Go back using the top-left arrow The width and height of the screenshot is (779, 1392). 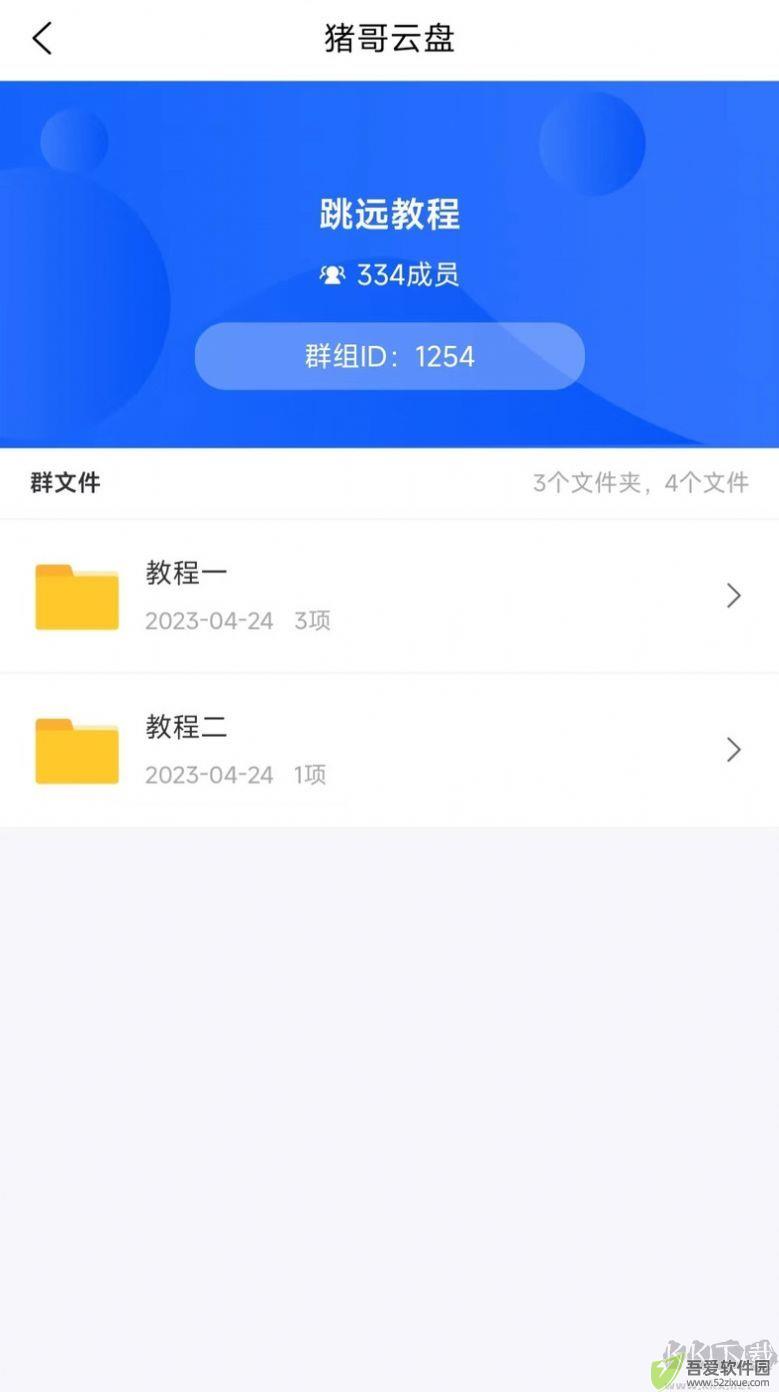tap(42, 39)
